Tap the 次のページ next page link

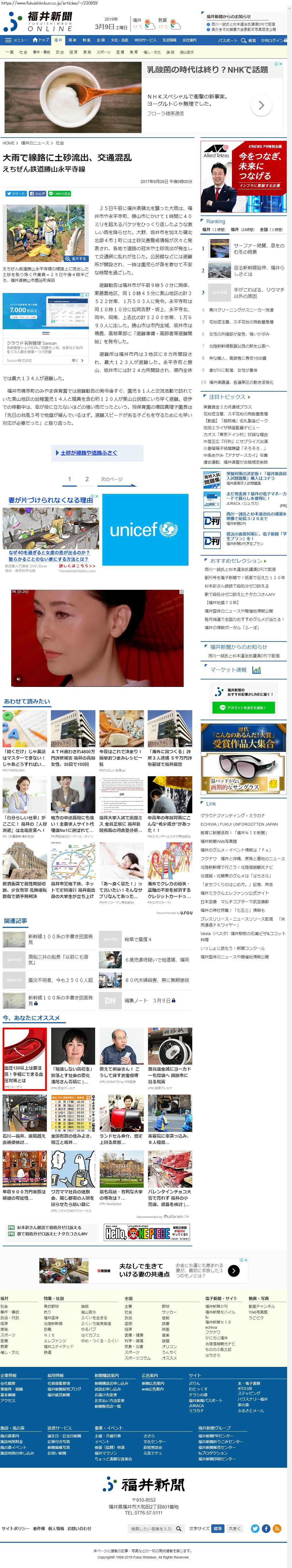pos(111,480)
